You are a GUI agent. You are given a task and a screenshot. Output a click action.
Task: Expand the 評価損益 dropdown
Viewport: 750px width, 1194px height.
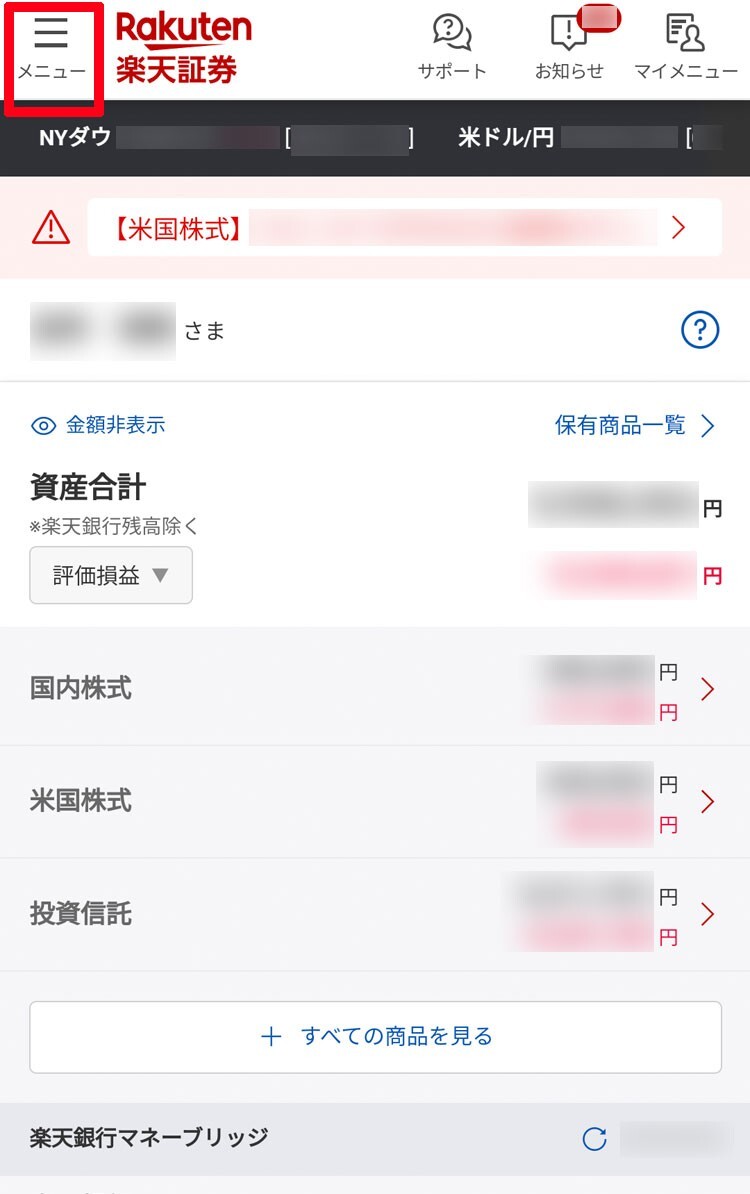click(x=111, y=576)
